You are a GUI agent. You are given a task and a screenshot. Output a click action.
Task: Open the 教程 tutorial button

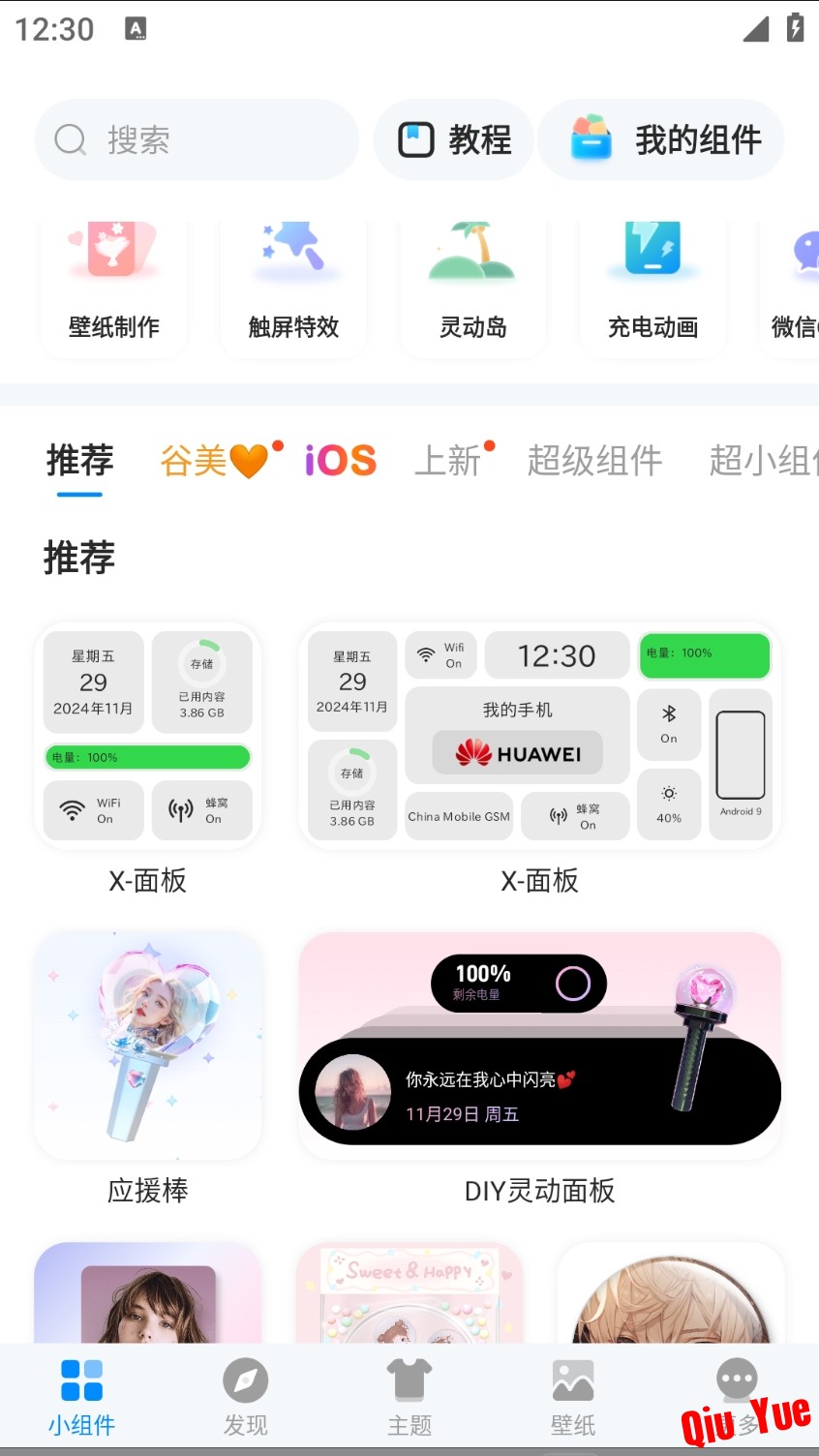(454, 140)
